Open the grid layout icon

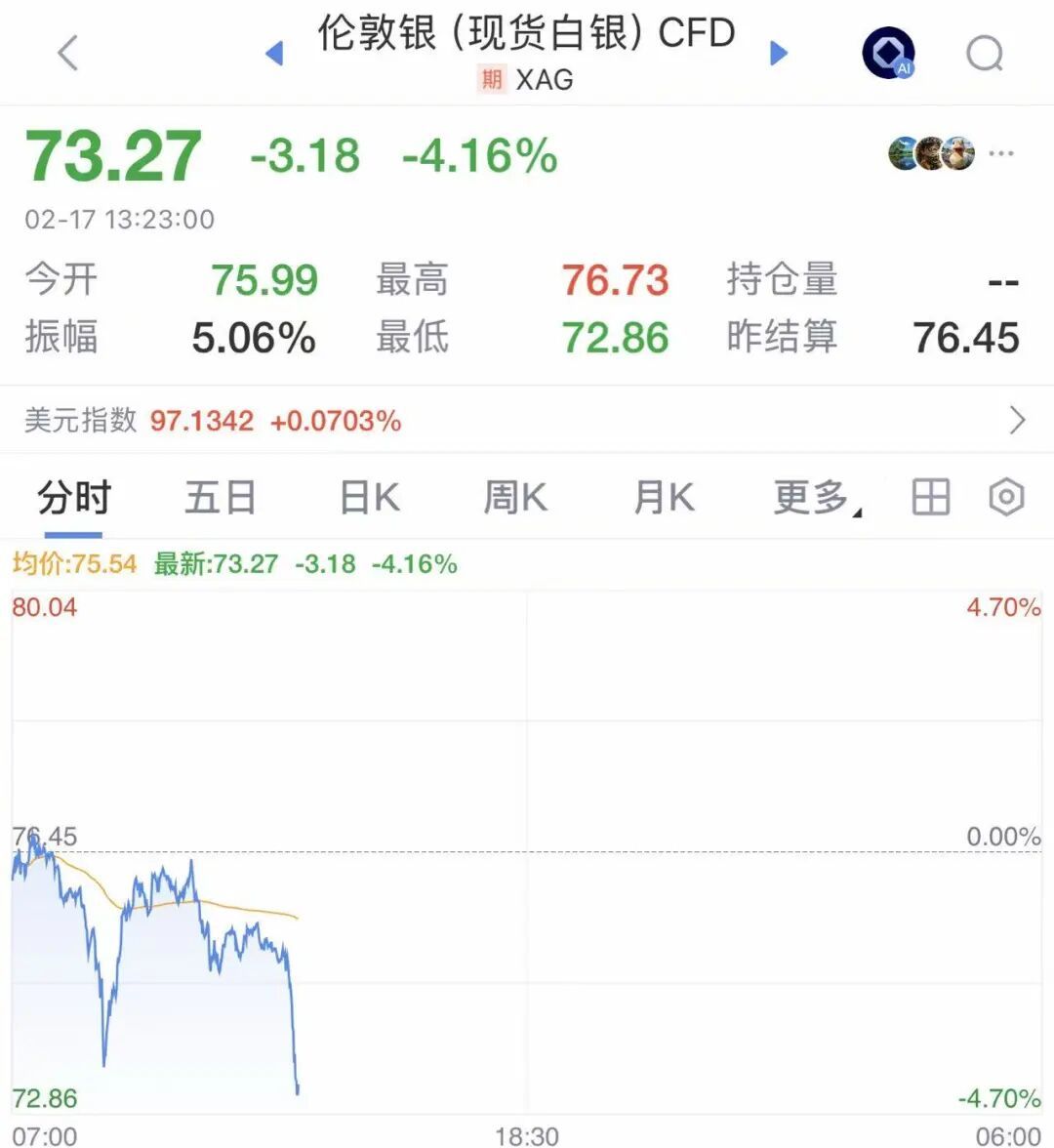pos(930,498)
